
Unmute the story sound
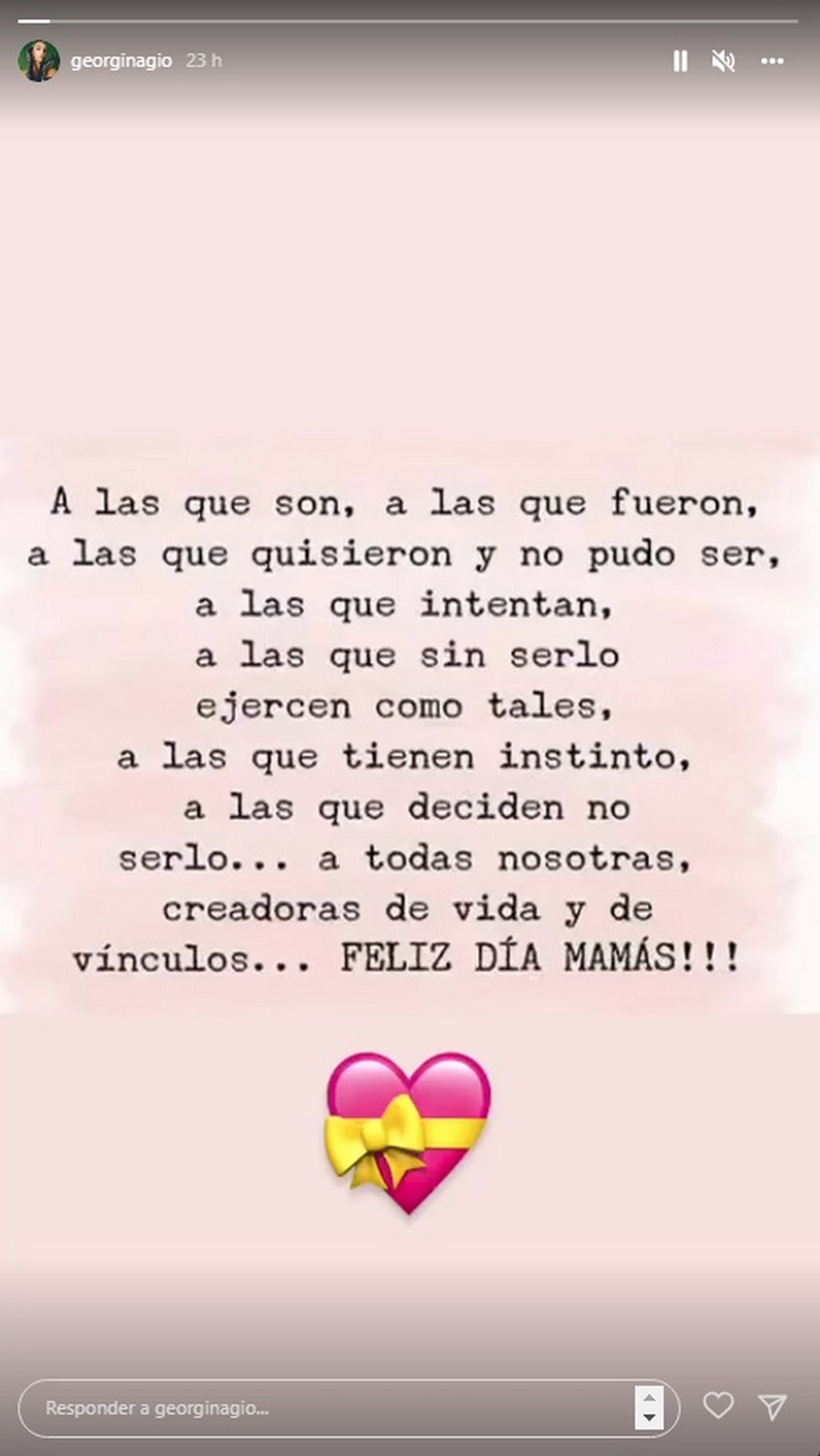click(723, 61)
